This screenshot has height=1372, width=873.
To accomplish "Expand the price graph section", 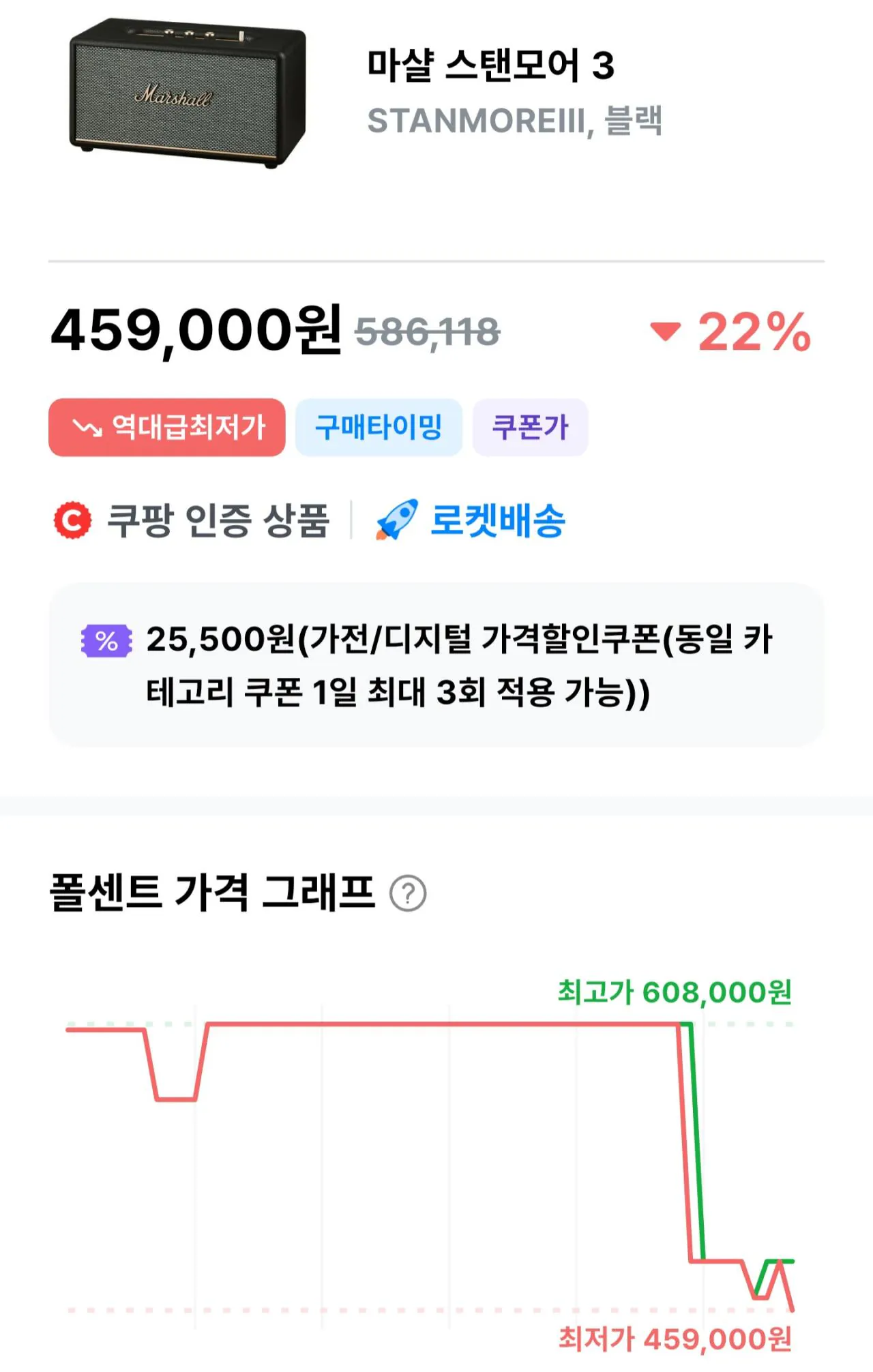I will [436, 1159].
